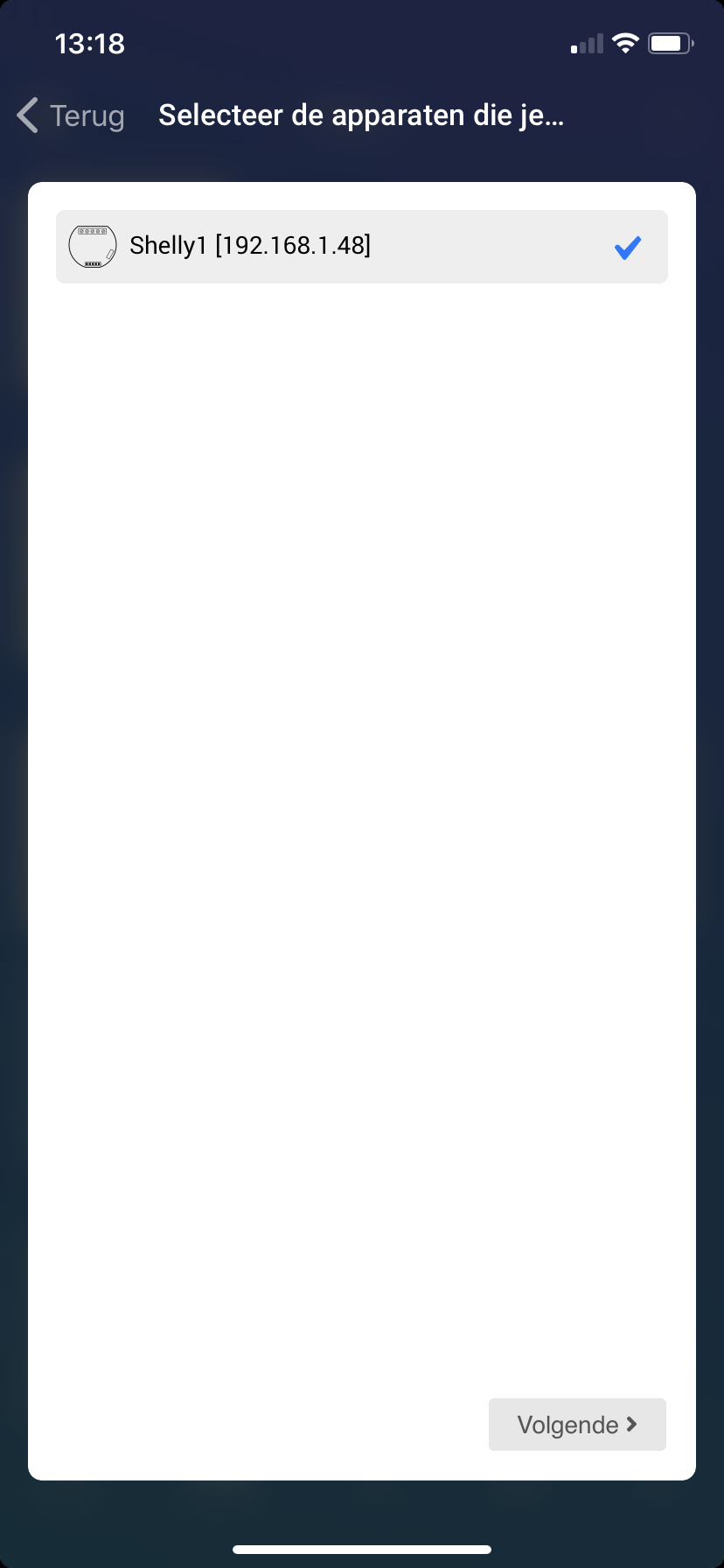724x1568 pixels.
Task: Continue with the Volgende button
Action: (577, 1424)
